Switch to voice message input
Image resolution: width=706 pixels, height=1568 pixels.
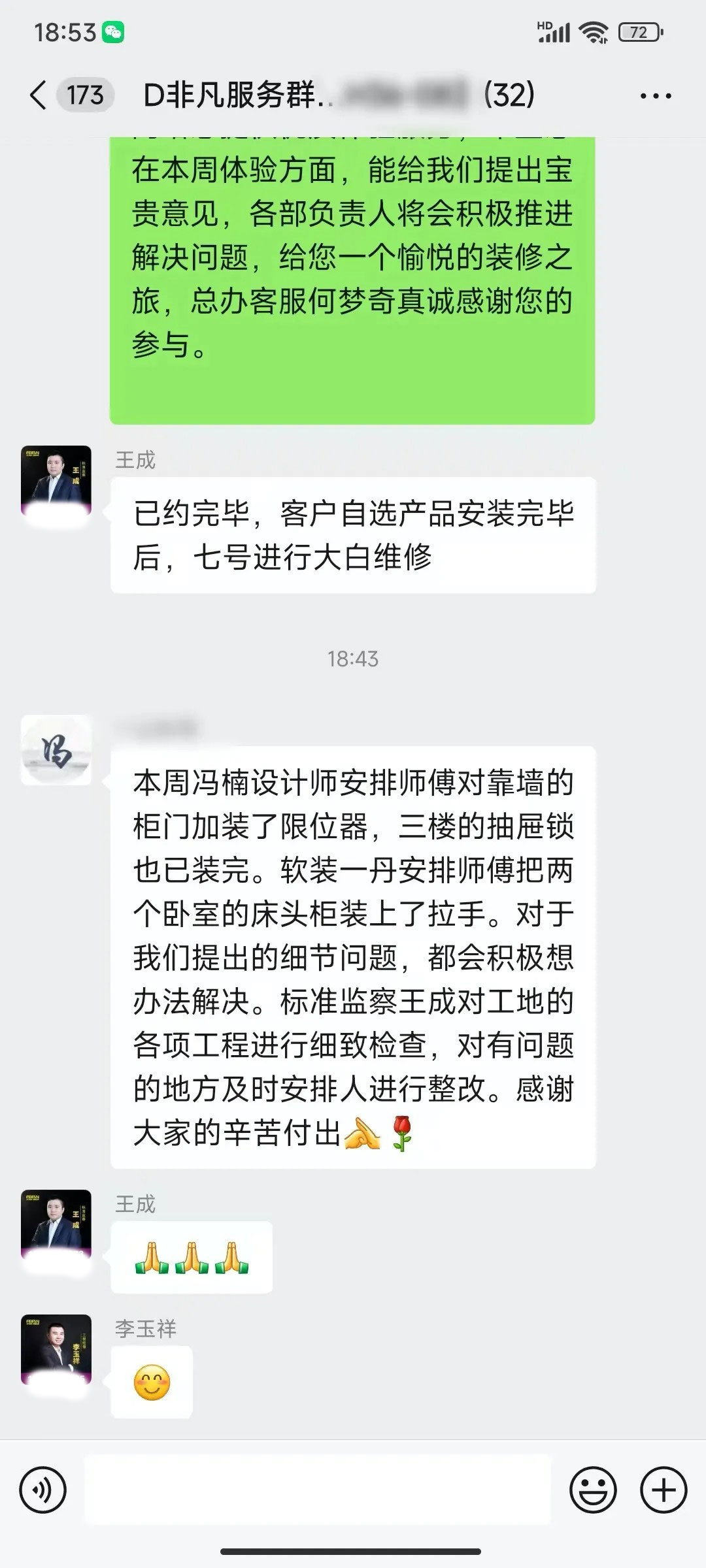42,1491
